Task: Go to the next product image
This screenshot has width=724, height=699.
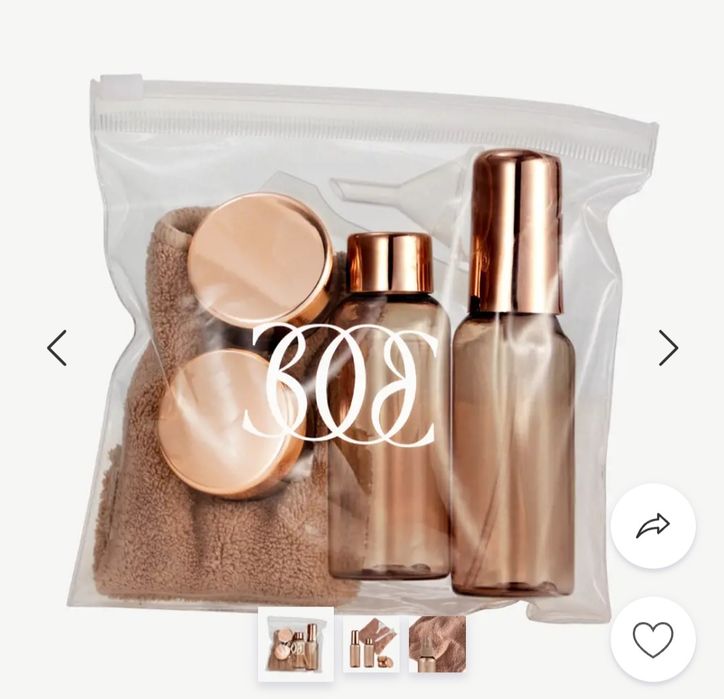Action: (668, 348)
